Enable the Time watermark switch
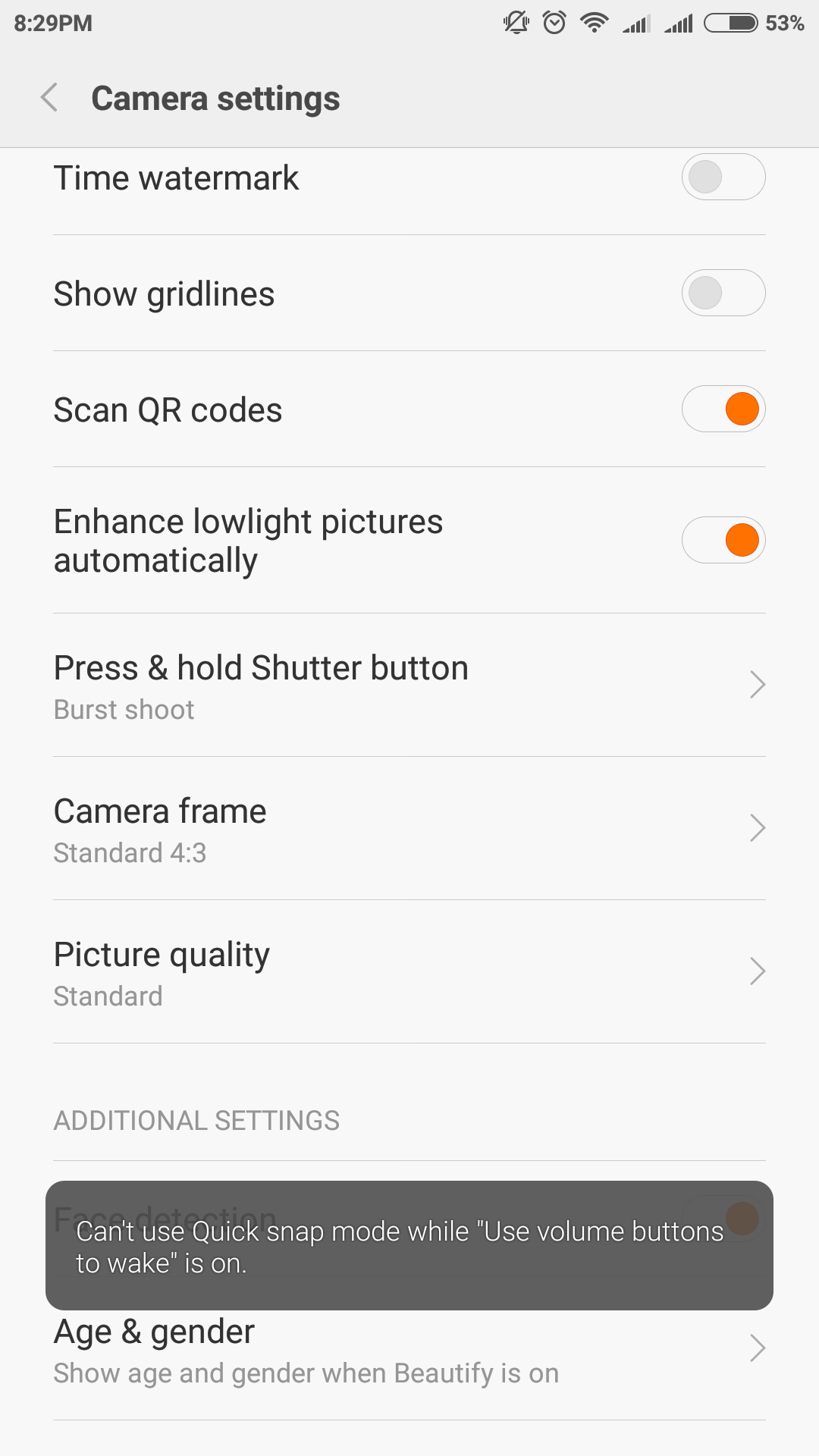The width and height of the screenshot is (819, 1456). click(x=723, y=177)
